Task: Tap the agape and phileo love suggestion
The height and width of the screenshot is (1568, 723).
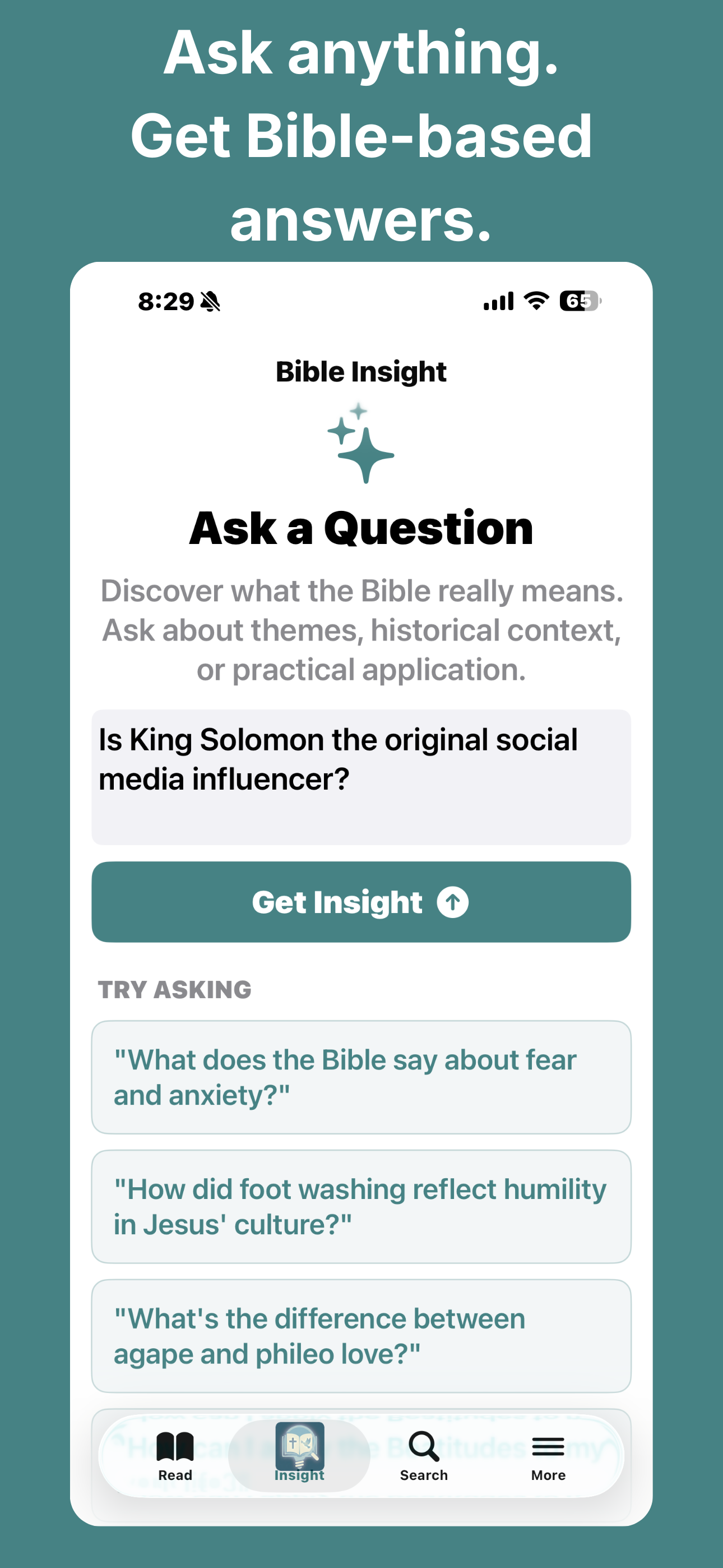Action: [361, 1336]
